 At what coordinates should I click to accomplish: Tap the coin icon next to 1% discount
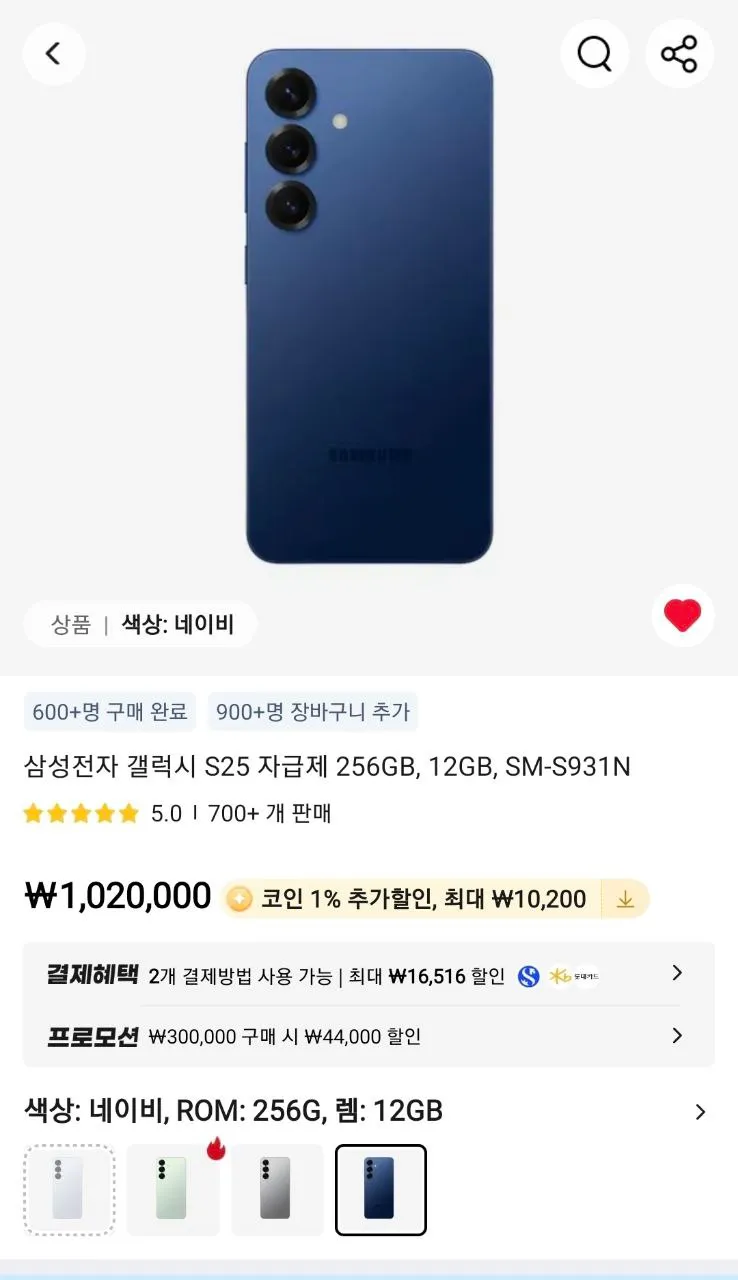[x=238, y=899]
